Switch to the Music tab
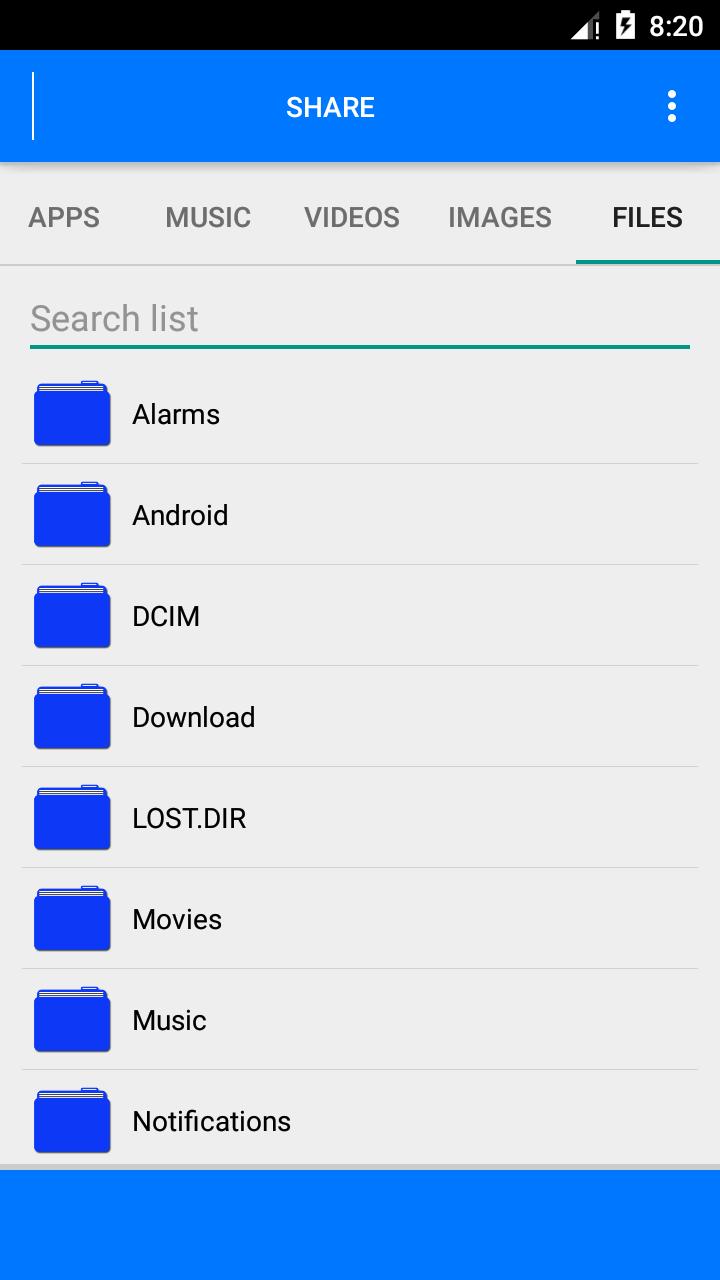Viewport: 720px width, 1280px height. tap(208, 217)
